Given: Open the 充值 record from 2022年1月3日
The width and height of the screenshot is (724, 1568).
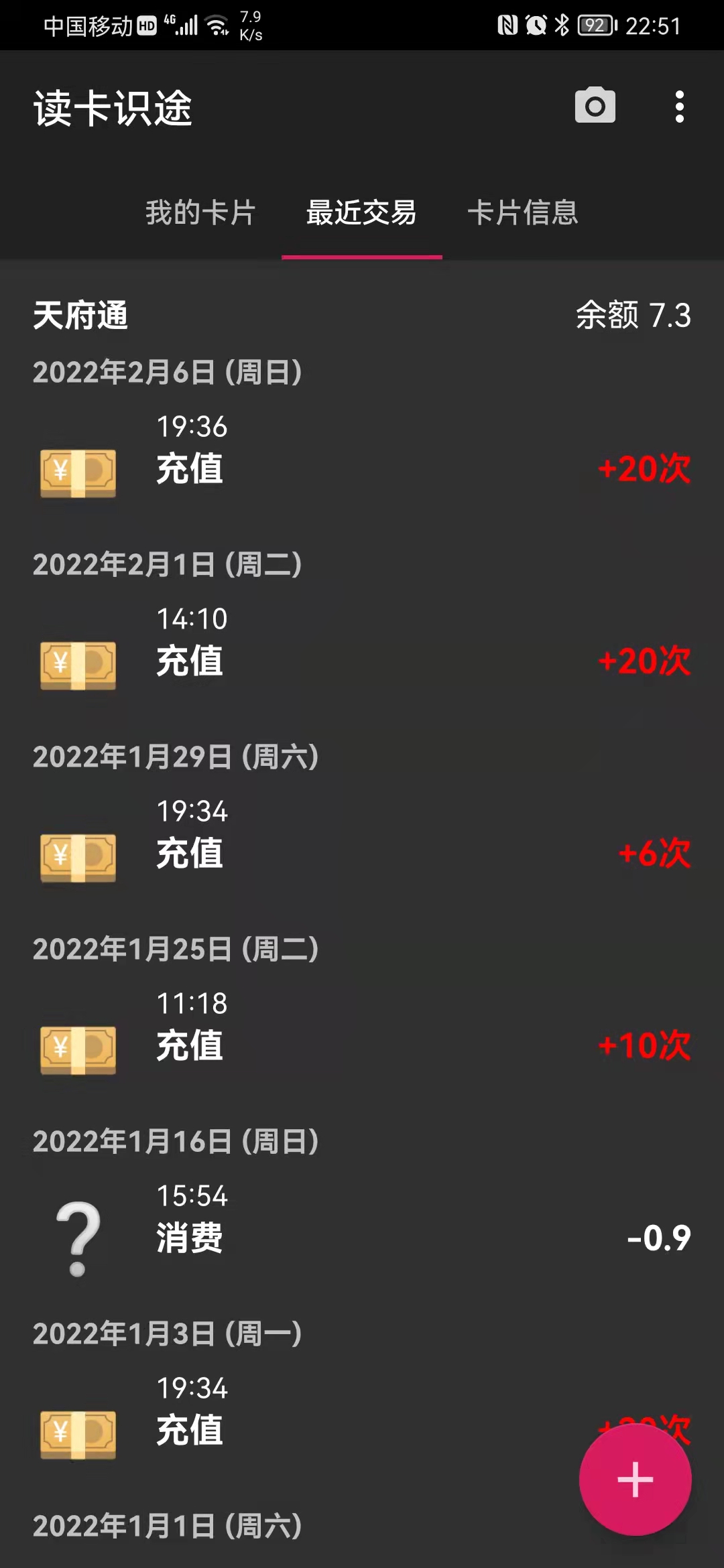Looking at the screenshot, I should [x=302, y=1417].
